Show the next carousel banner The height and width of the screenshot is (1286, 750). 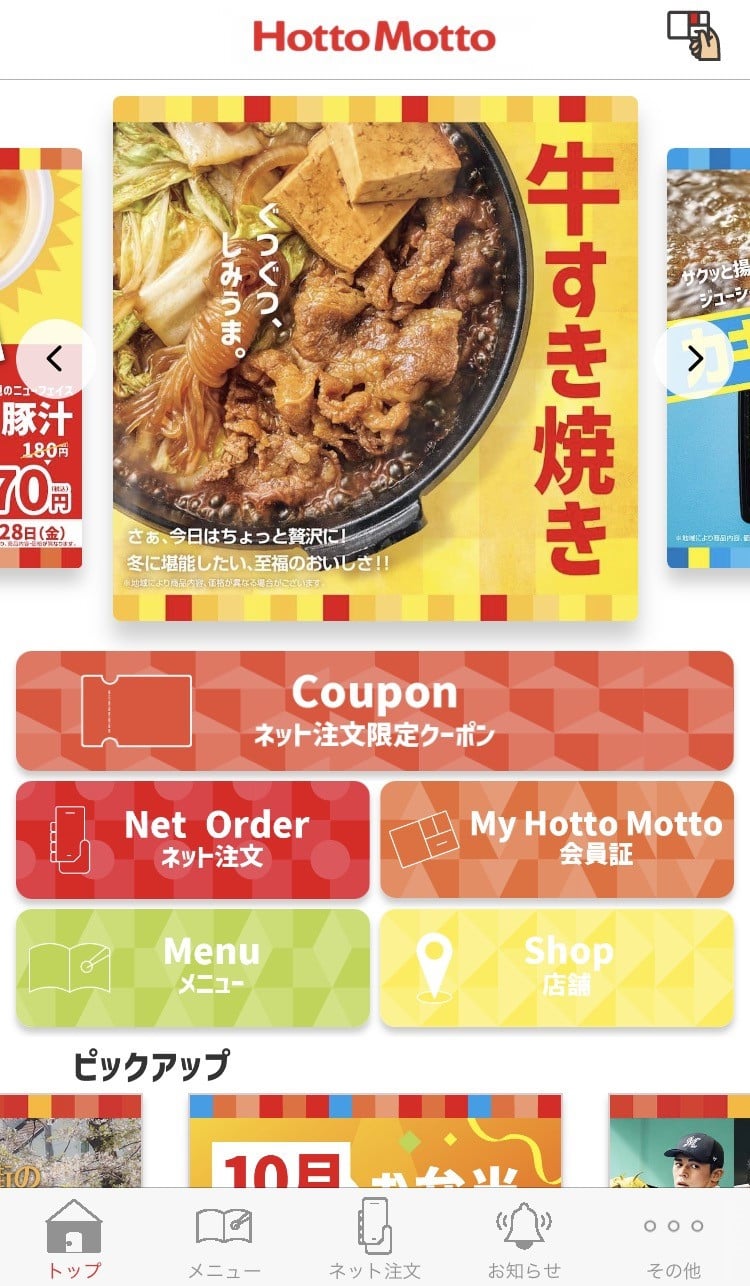694,358
